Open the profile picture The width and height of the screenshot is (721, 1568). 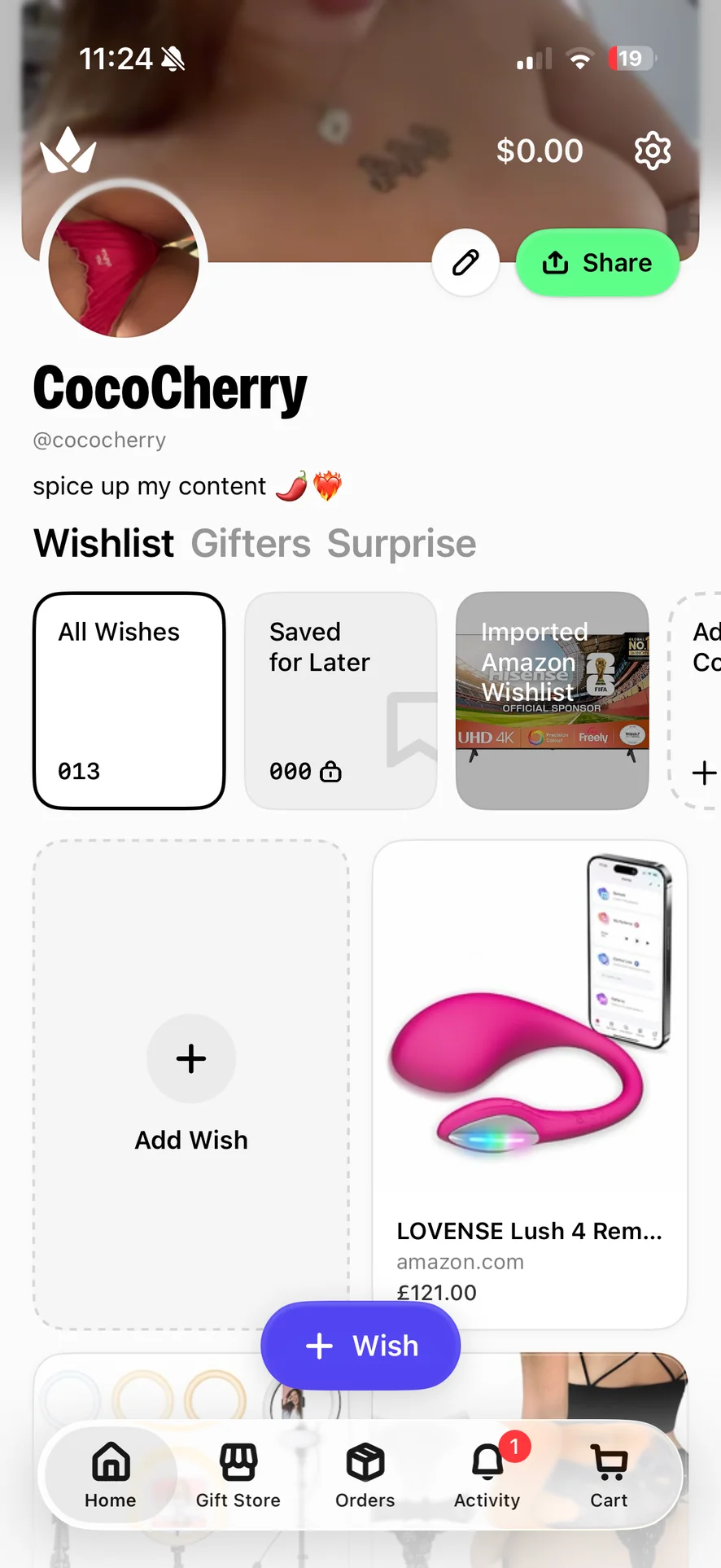click(124, 262)
